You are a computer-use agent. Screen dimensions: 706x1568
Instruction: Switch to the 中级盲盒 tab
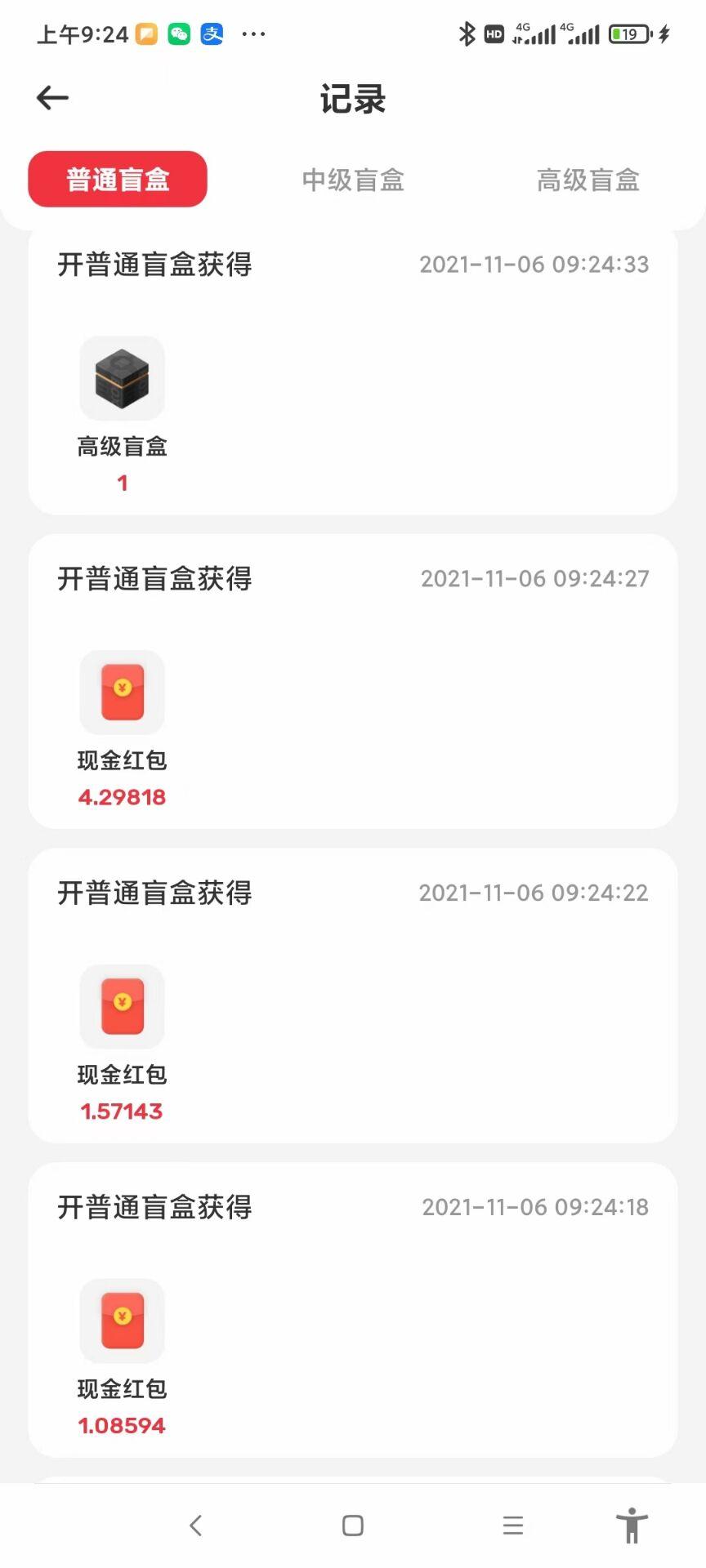(x=352, y=180)
